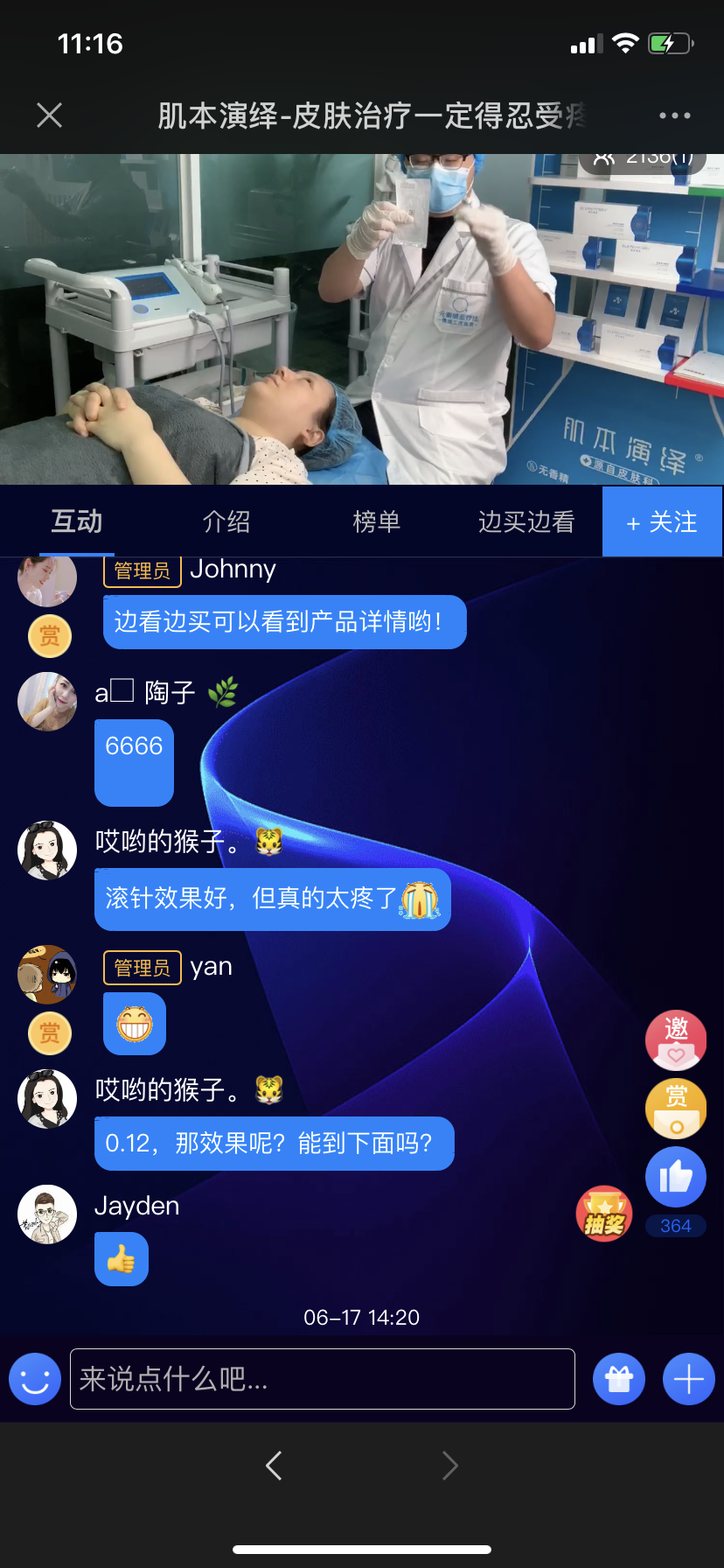
Task: Open the emoji picker
Action: click(x=35, y=1379)
